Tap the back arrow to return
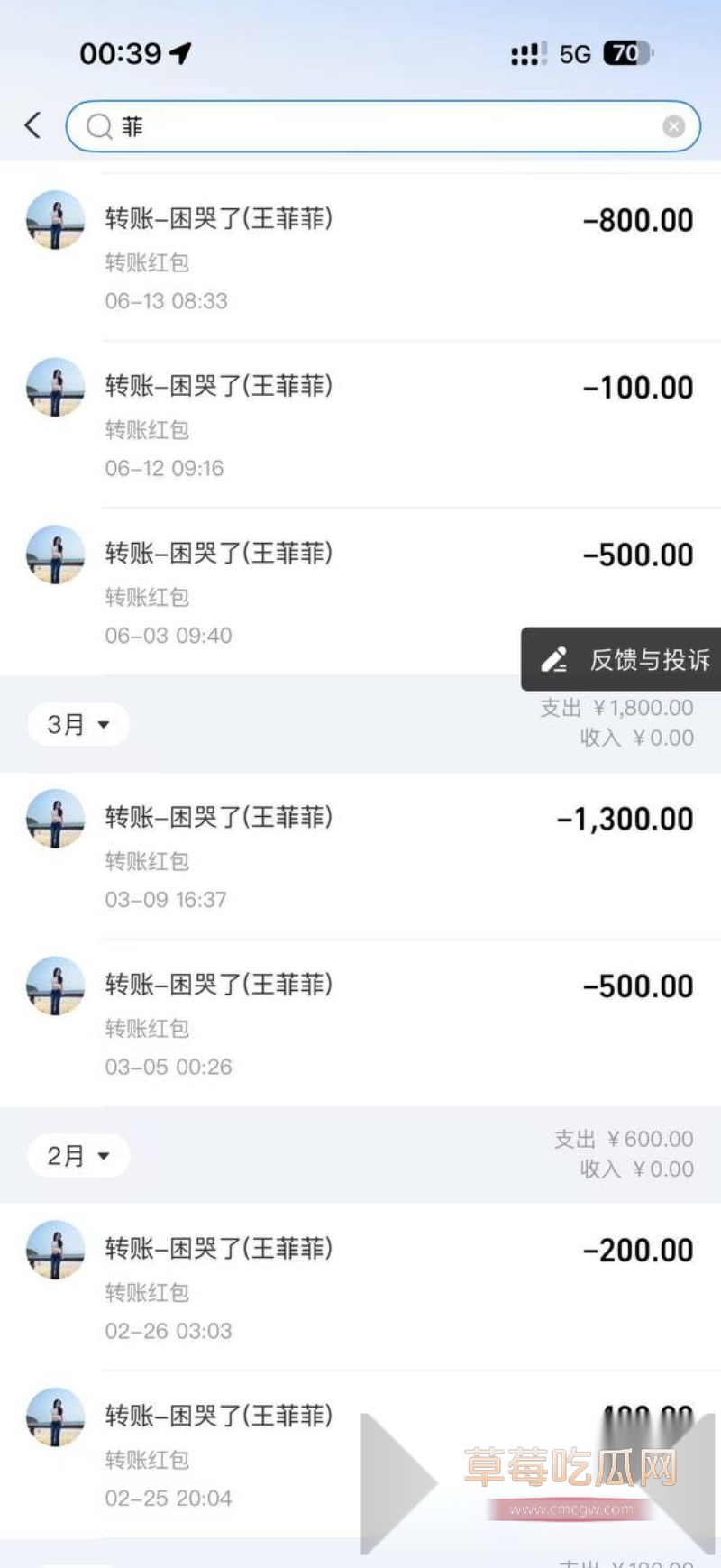The width and height of the screenshot is (721, 1568). pos(32,126)
